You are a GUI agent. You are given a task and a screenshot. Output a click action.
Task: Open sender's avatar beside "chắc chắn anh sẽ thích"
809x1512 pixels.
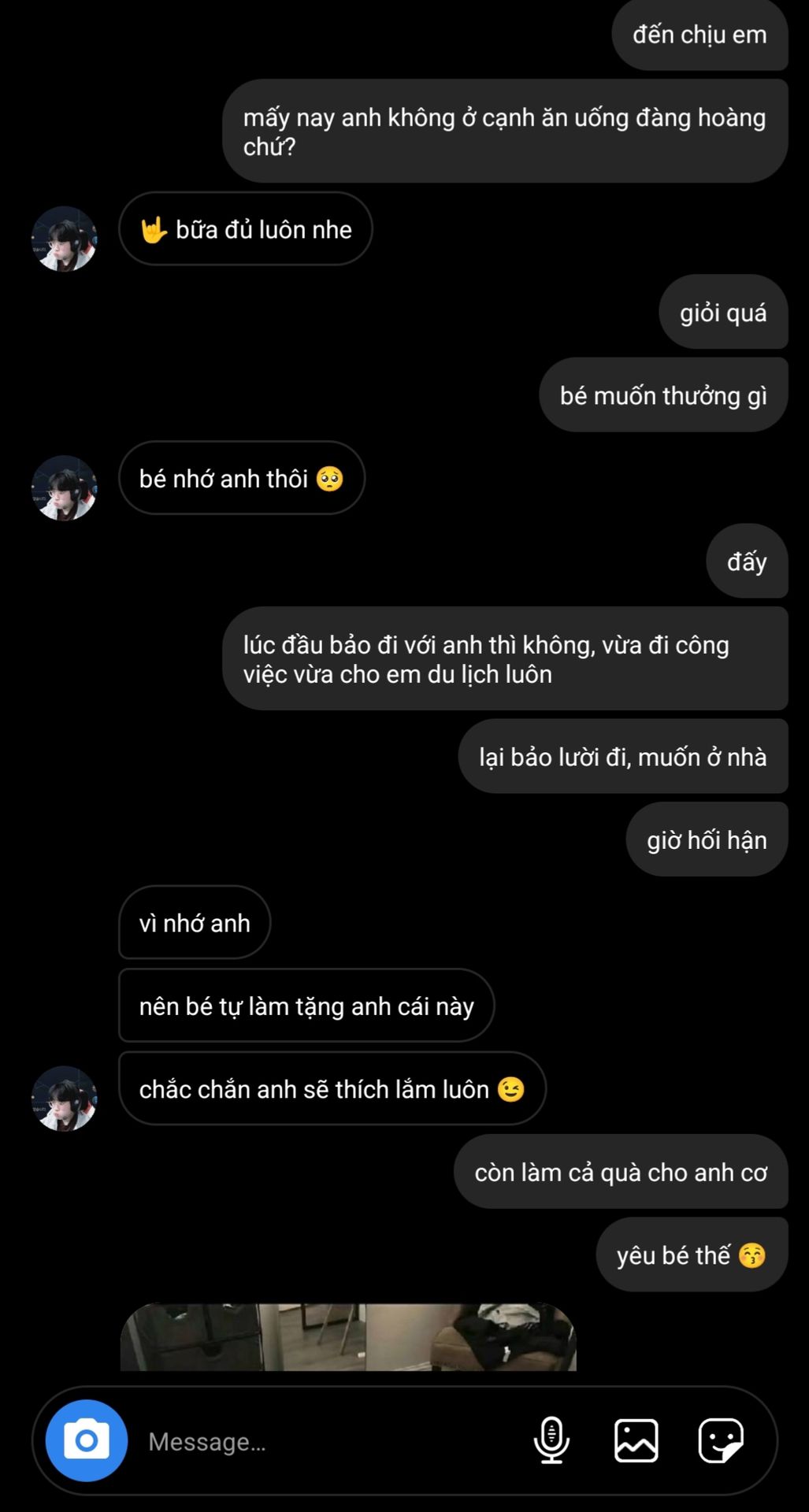tap(65, 1099)
